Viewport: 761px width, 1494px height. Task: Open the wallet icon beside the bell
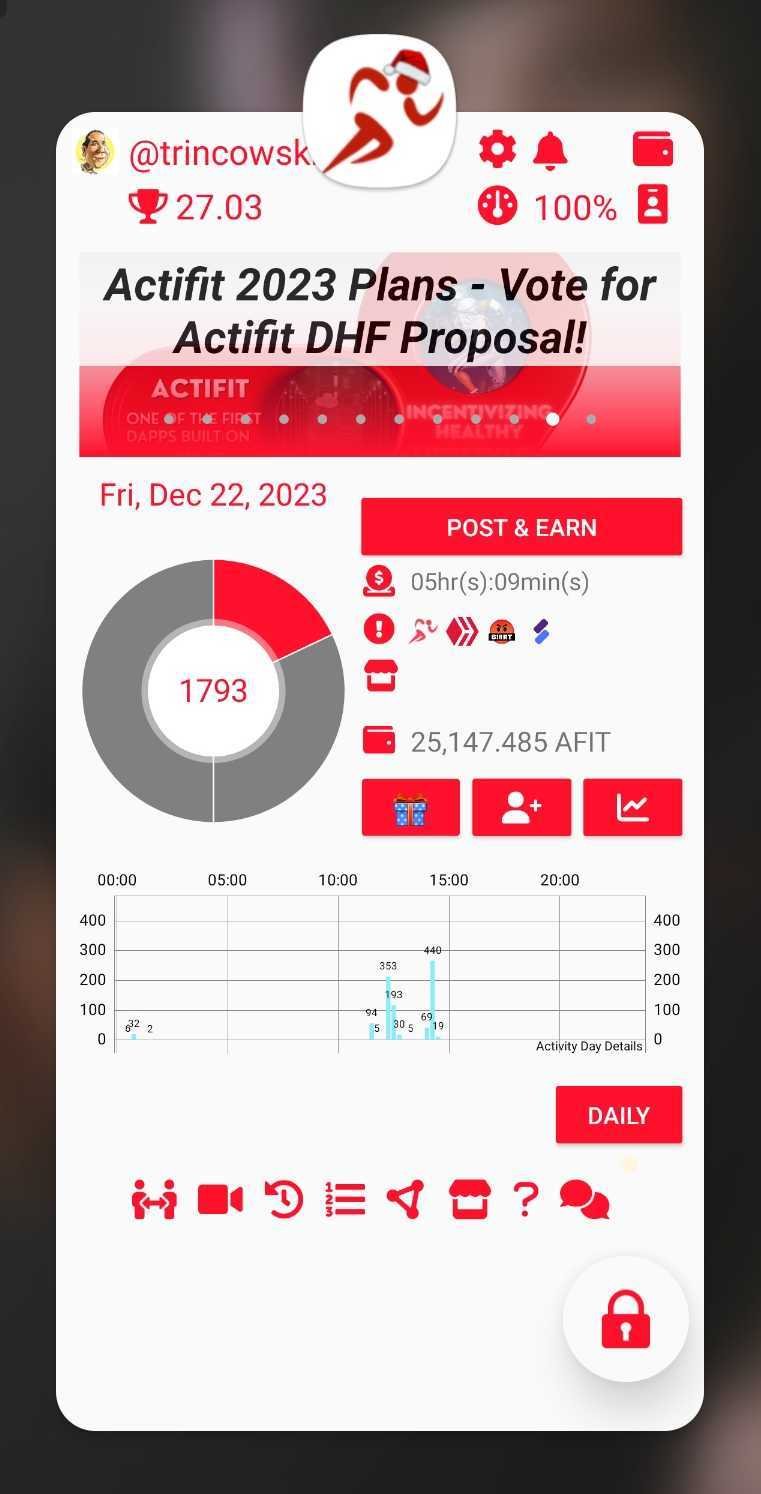653,150
